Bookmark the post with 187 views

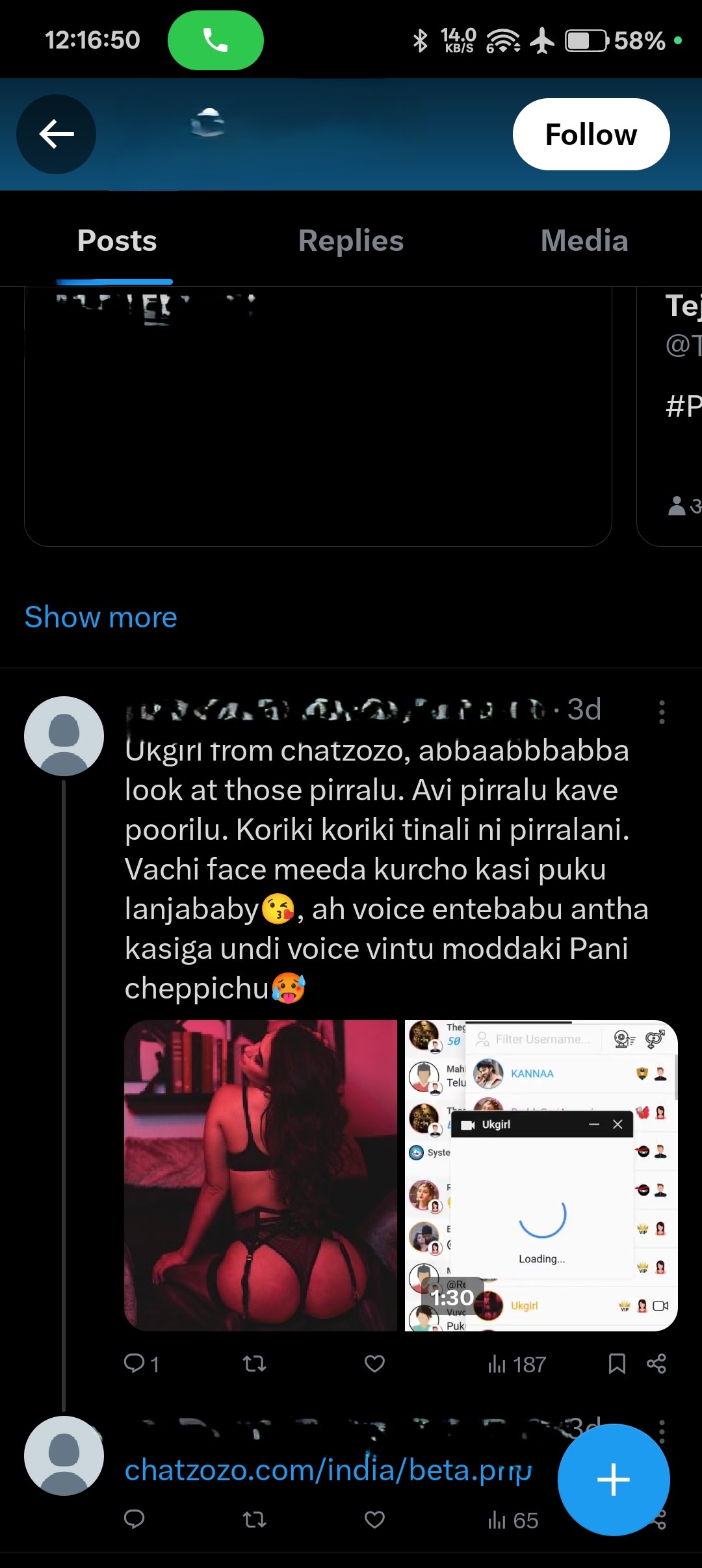point(616,1363)
